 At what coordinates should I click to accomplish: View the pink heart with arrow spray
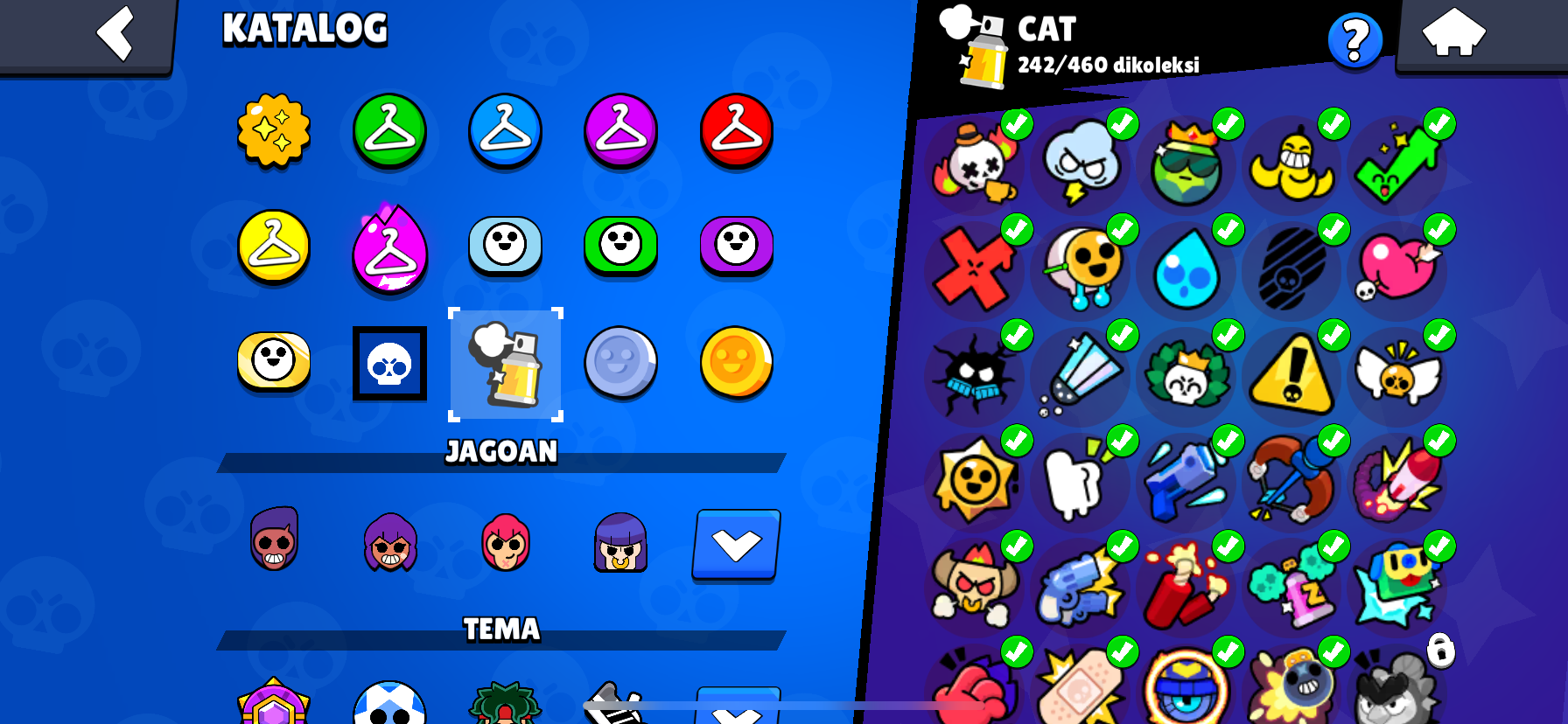coord(1396,268)
